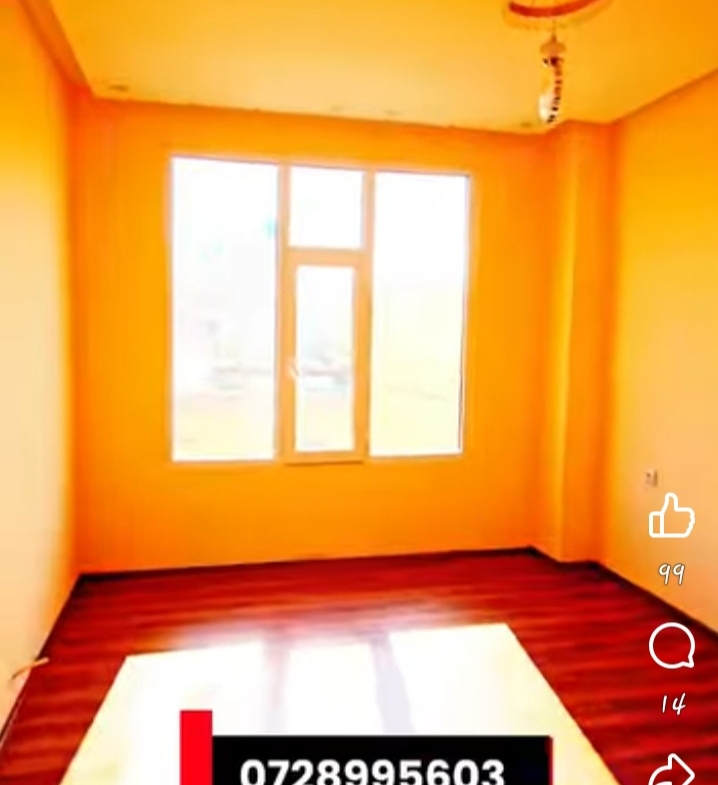Screen dimensions: 718x785
Task: Open the comments on this video
Action: 671,646
